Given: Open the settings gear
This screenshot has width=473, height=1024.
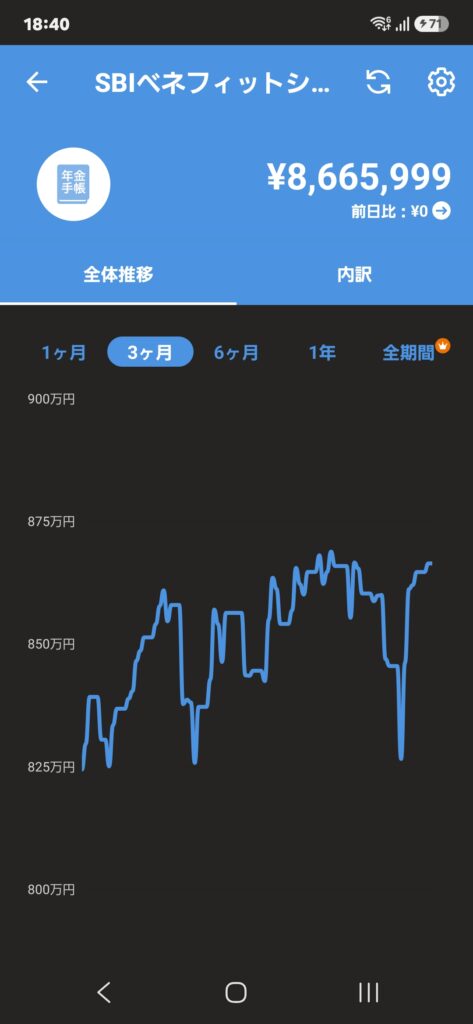Looking at the screenshot, I should pos(441,82).
